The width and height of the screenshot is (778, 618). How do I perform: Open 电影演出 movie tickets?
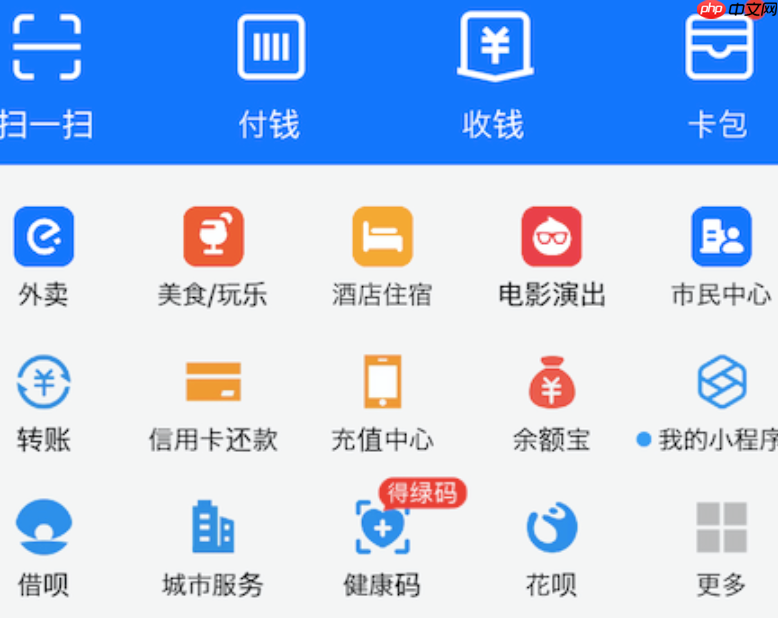pos(551,238)
